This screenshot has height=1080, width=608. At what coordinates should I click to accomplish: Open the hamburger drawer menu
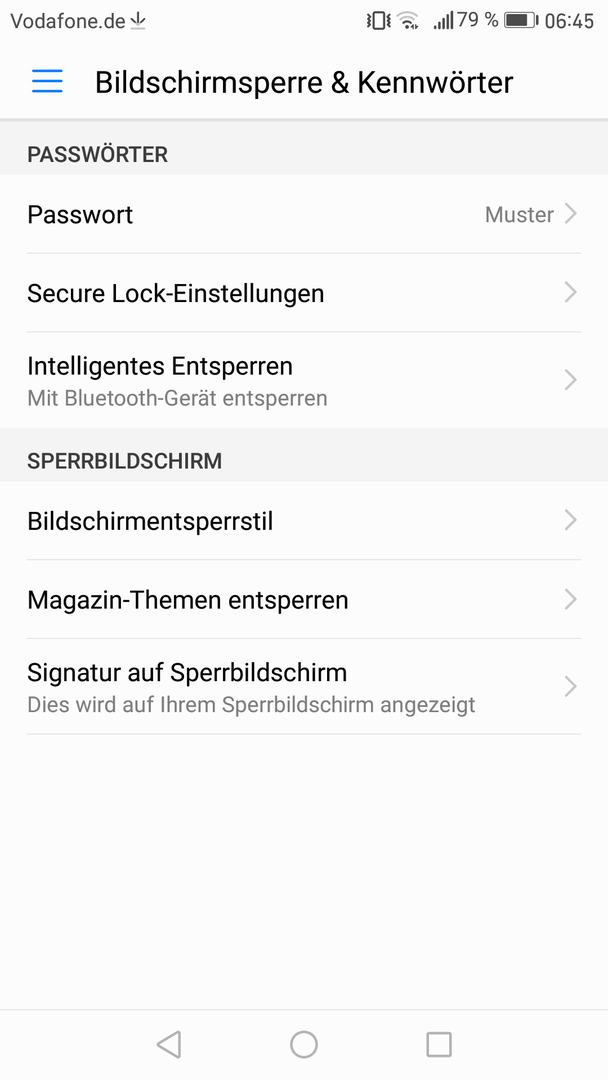coord(47,82)
